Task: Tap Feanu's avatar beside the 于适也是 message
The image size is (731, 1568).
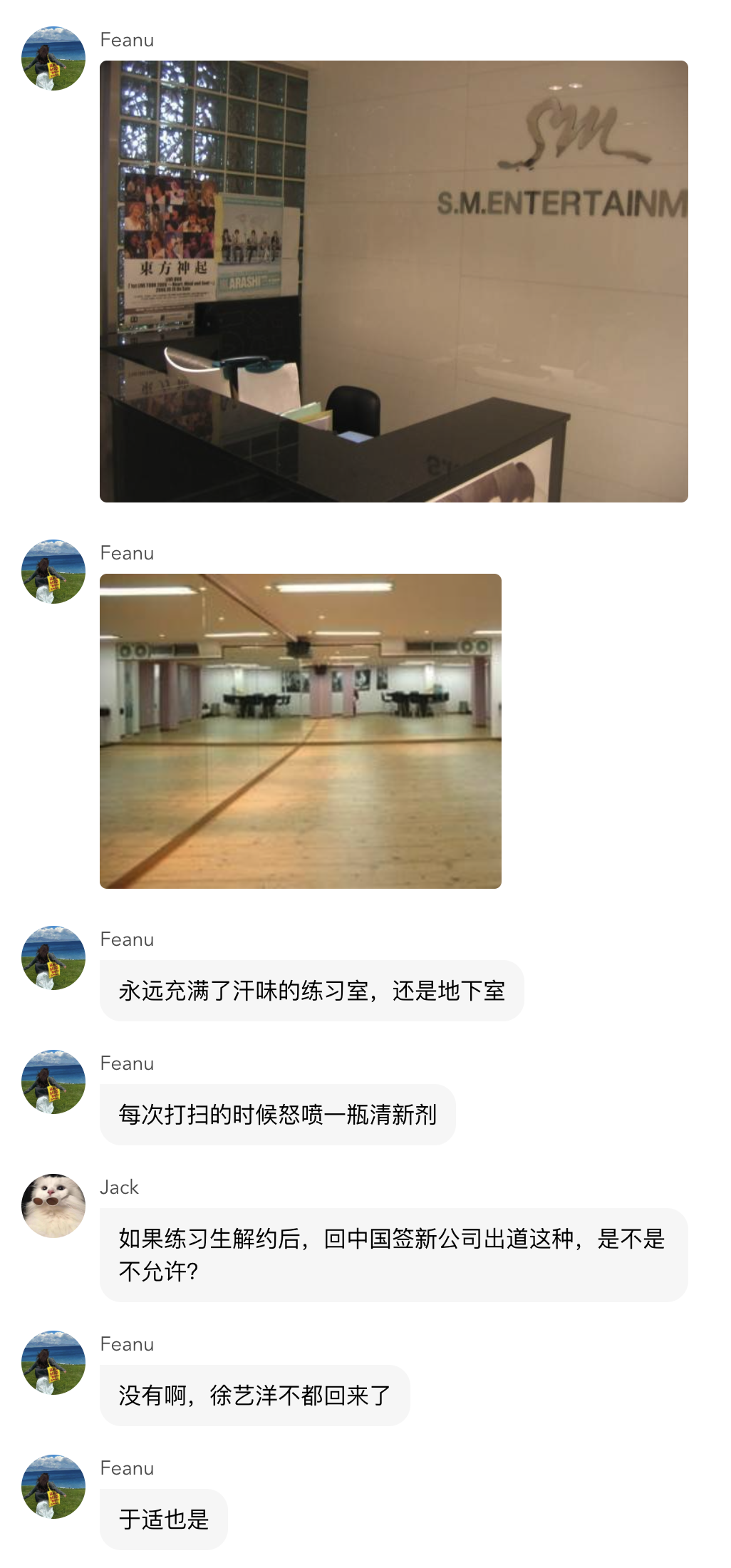Action: (x=53, y=1486)
